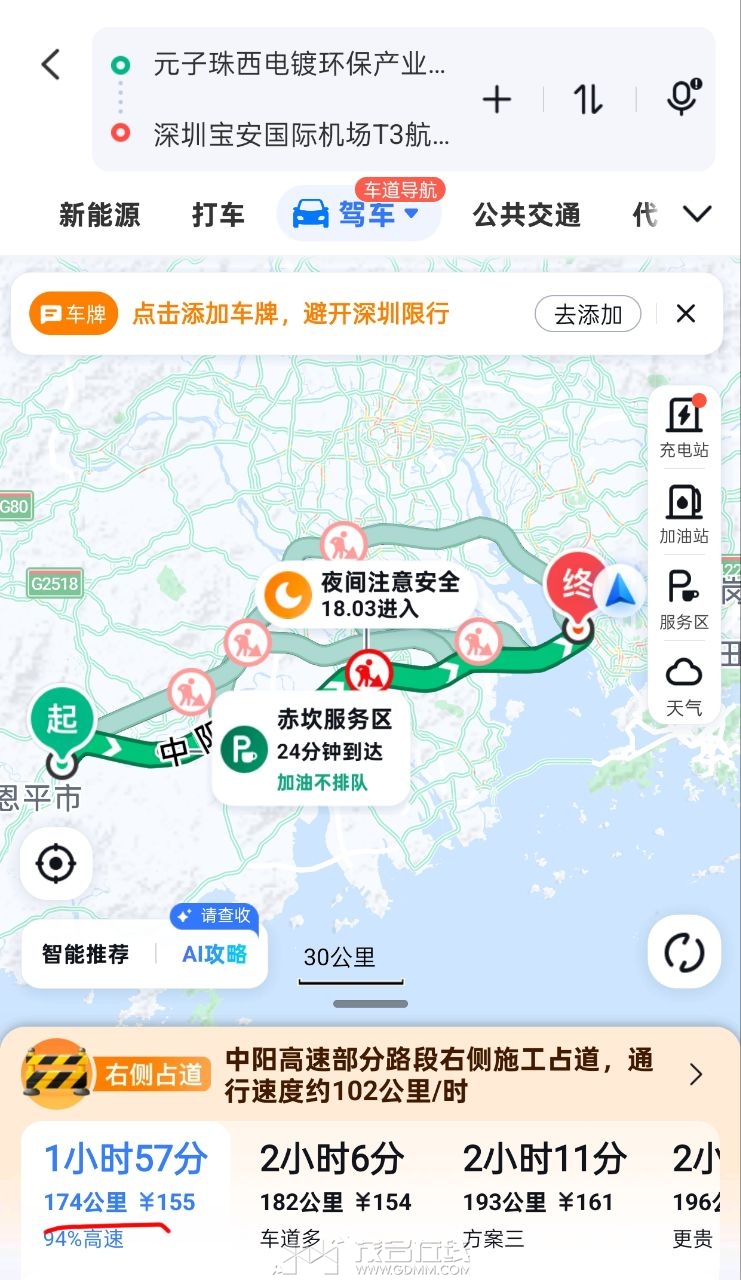Open the AI攻略 guide
This screenshot has width=741, height=1280.
pos(214,954)
